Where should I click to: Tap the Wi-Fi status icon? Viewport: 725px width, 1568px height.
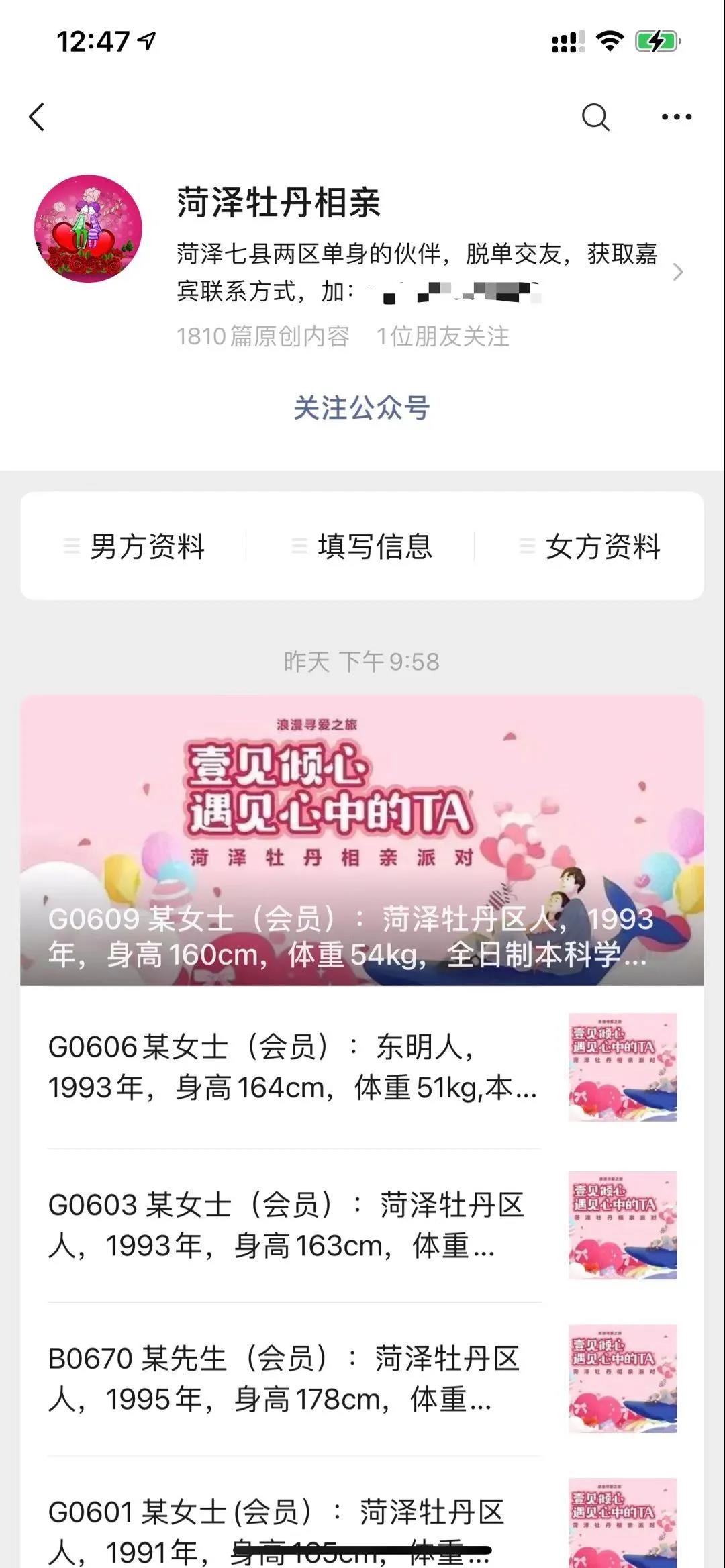608,40
